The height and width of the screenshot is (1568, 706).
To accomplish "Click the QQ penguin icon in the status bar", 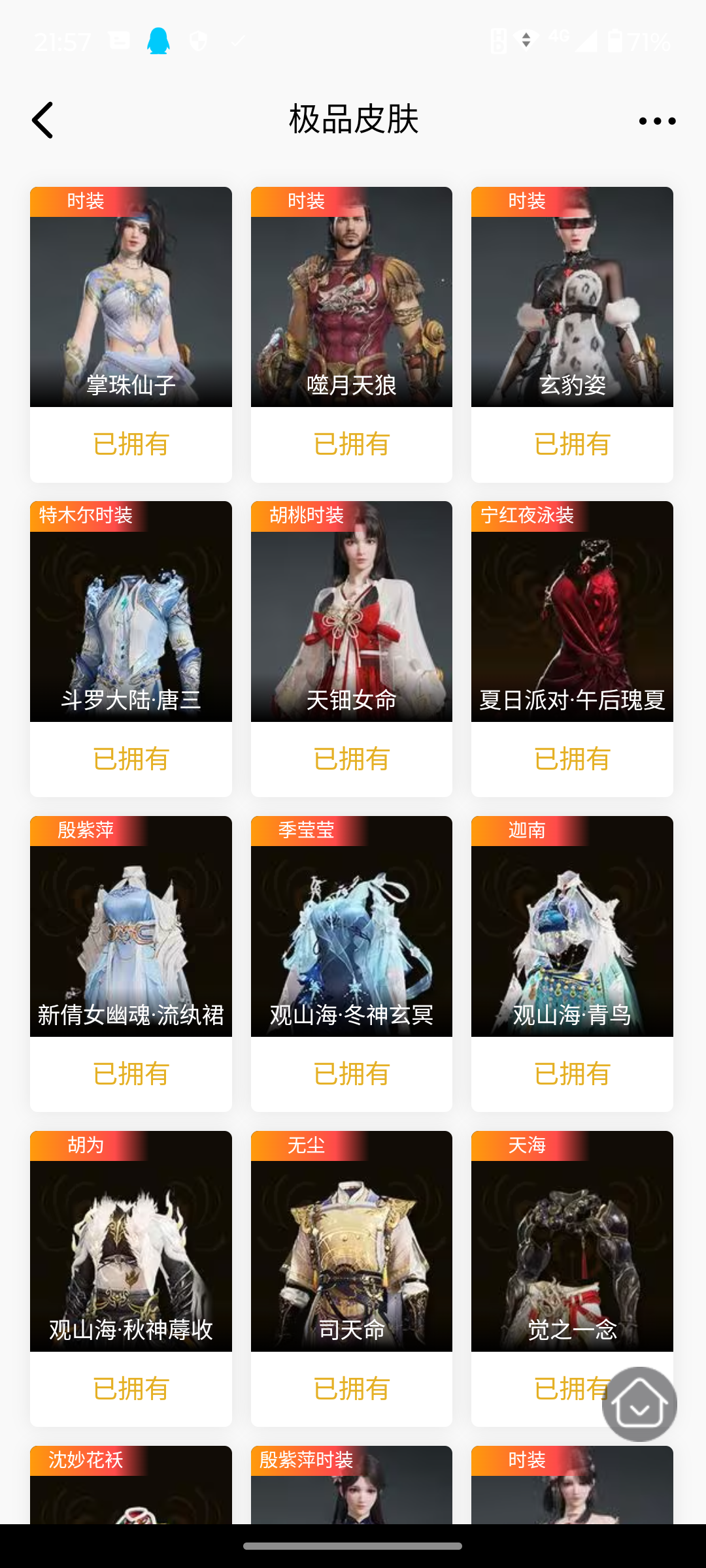I will click(x=158, y=41).
